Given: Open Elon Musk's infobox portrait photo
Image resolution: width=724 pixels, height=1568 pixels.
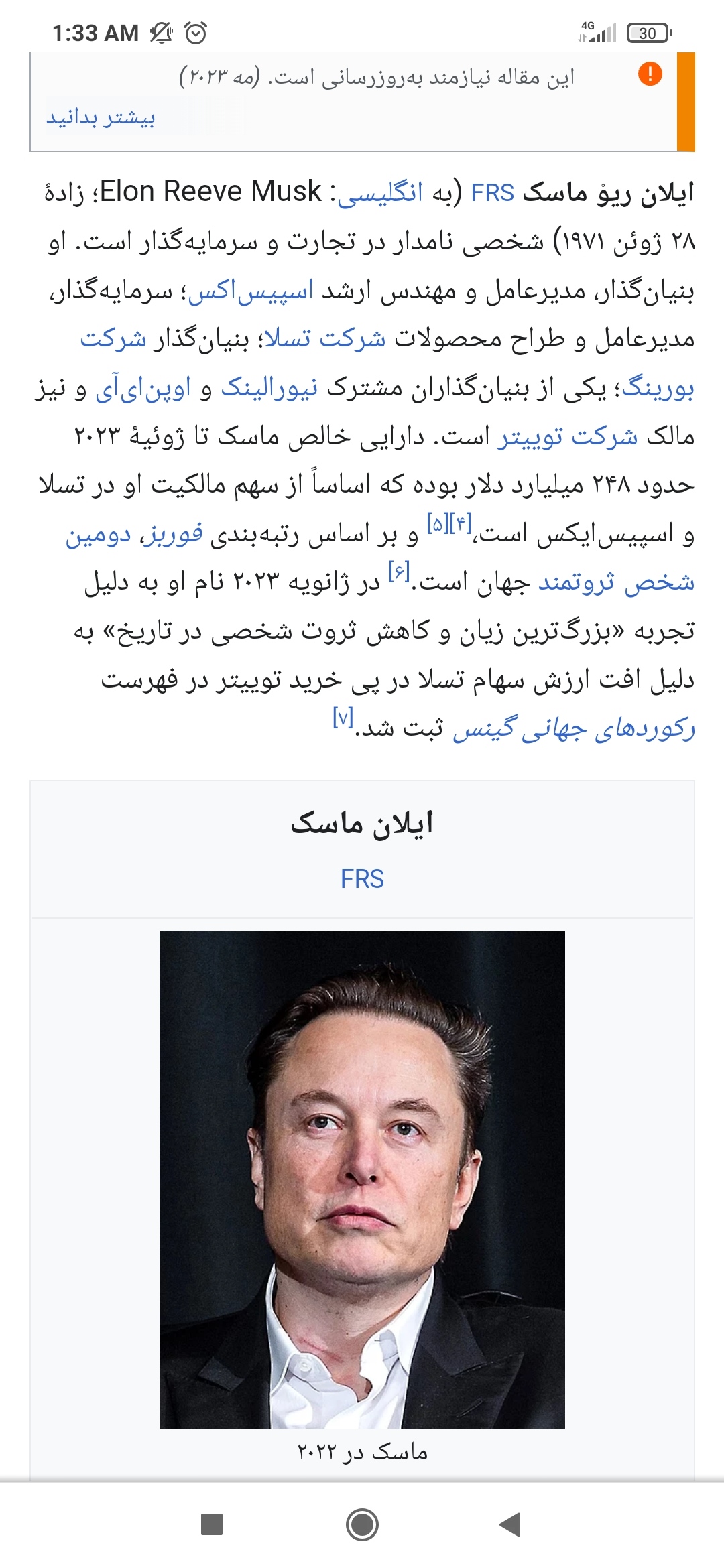Looking at the screenshot, I should pyautogui.click(x=362, y=1179).
